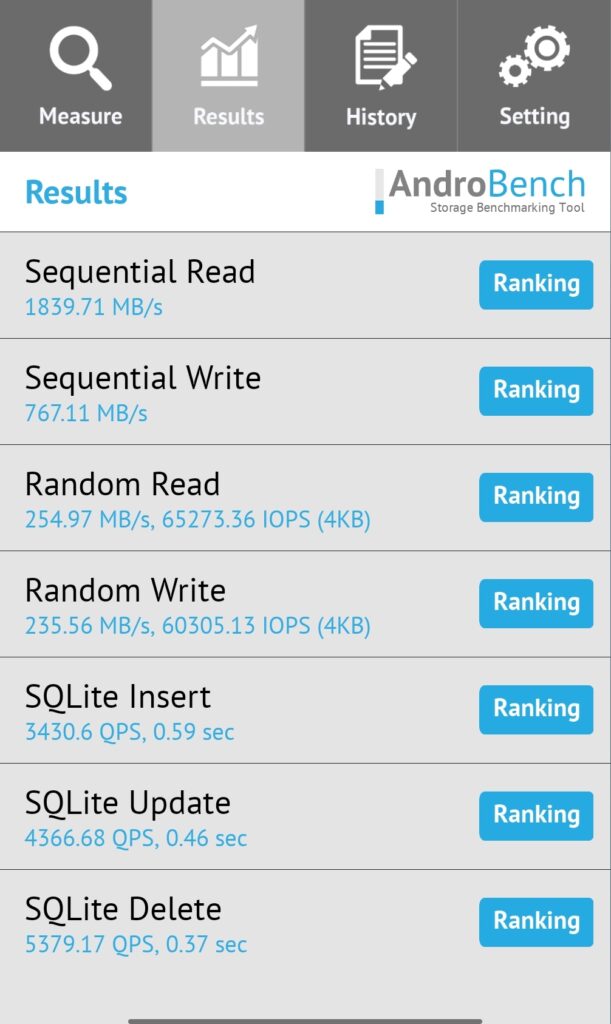View SQLite Delete ranking

536,922
